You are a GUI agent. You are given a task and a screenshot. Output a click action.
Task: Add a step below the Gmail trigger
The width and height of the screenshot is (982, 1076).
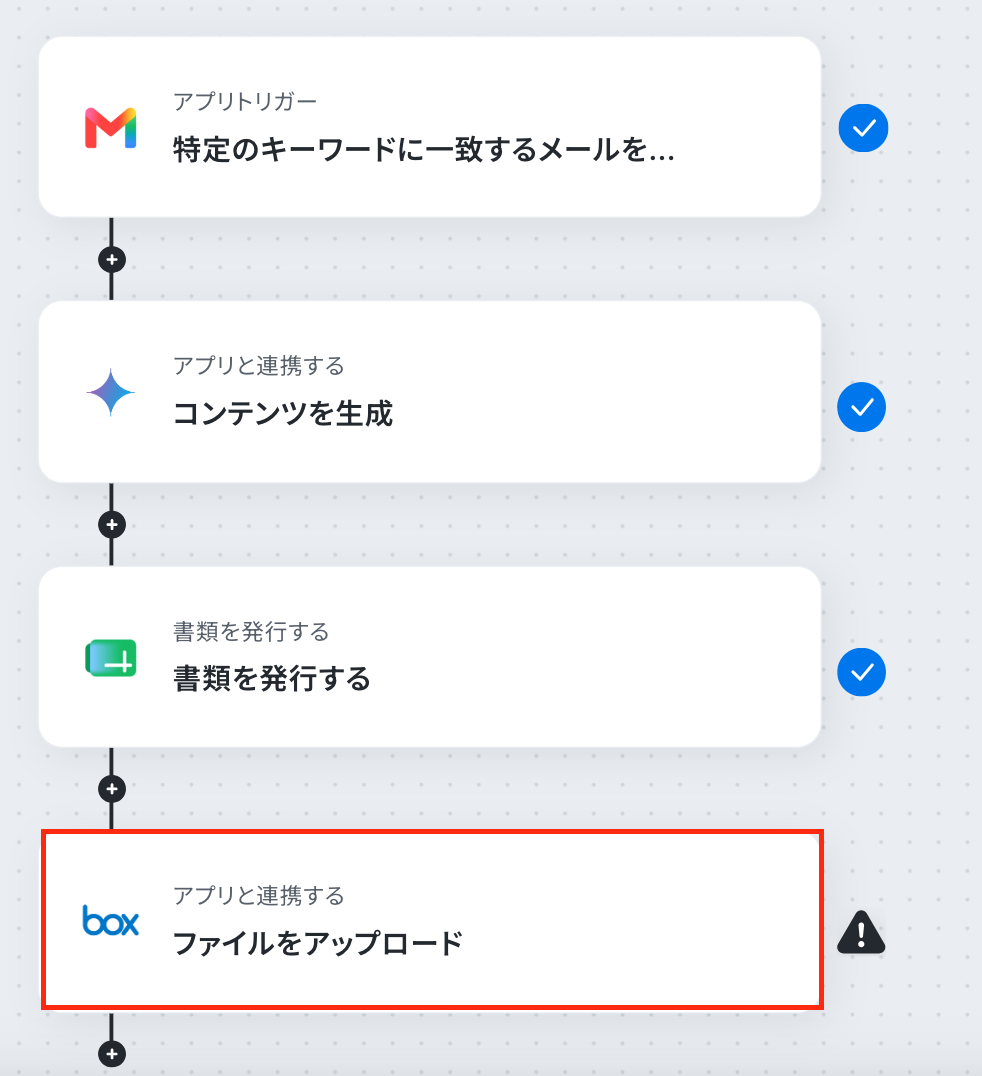pos(112,260)
